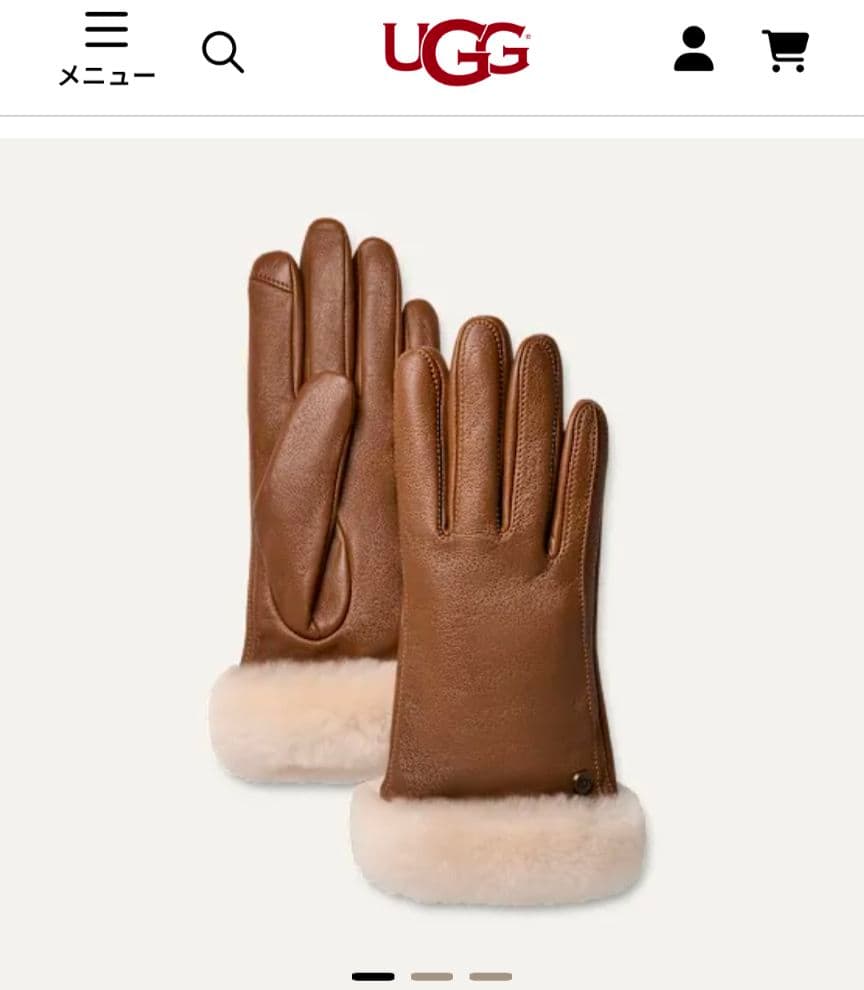This screenshot has height=990, width=864.
Task: Open the search magnifier
Action: [x=222, y=51]
